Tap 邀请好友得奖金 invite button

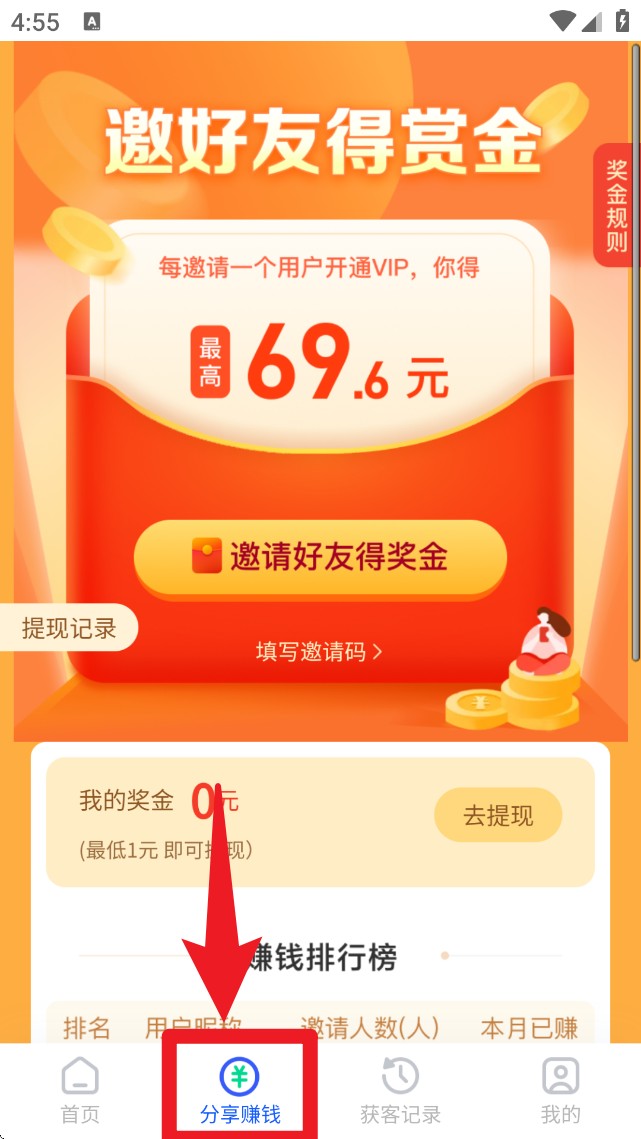[320, 557]
